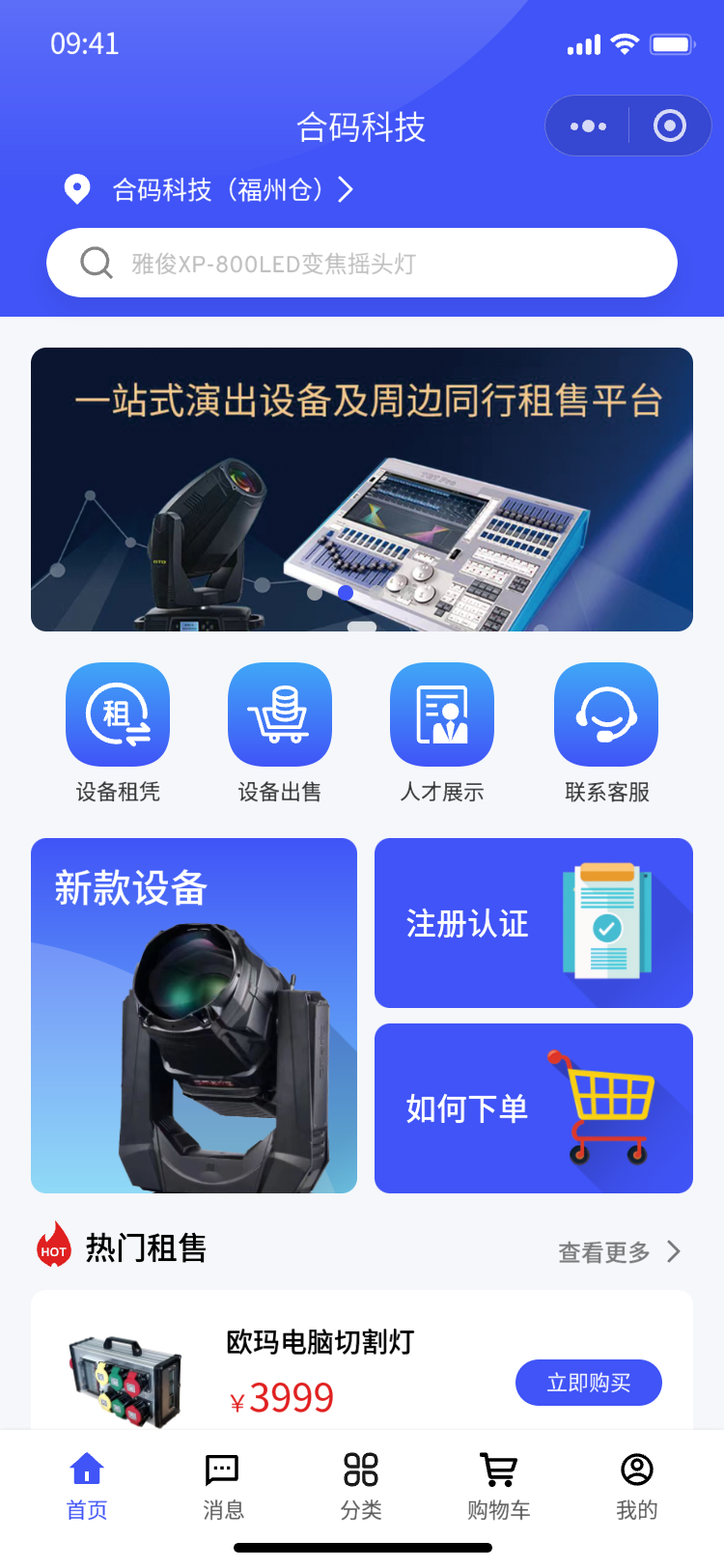Open the mini-program more options menu
This screenshot has height=1568, width=724.
(x=588, y=126)
